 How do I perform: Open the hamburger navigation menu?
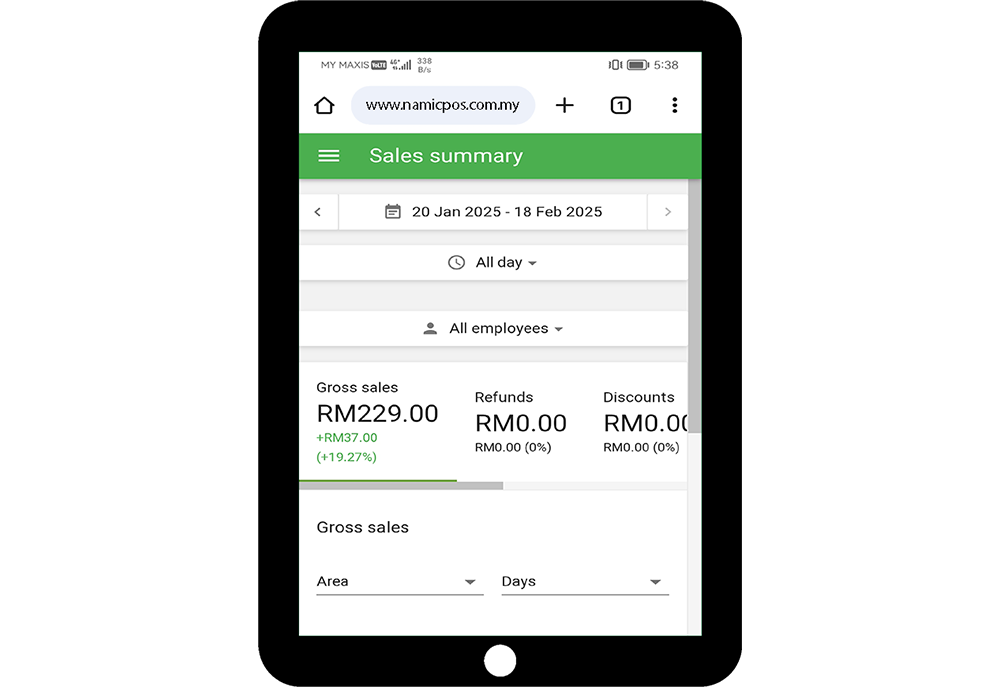pos(328,156)
